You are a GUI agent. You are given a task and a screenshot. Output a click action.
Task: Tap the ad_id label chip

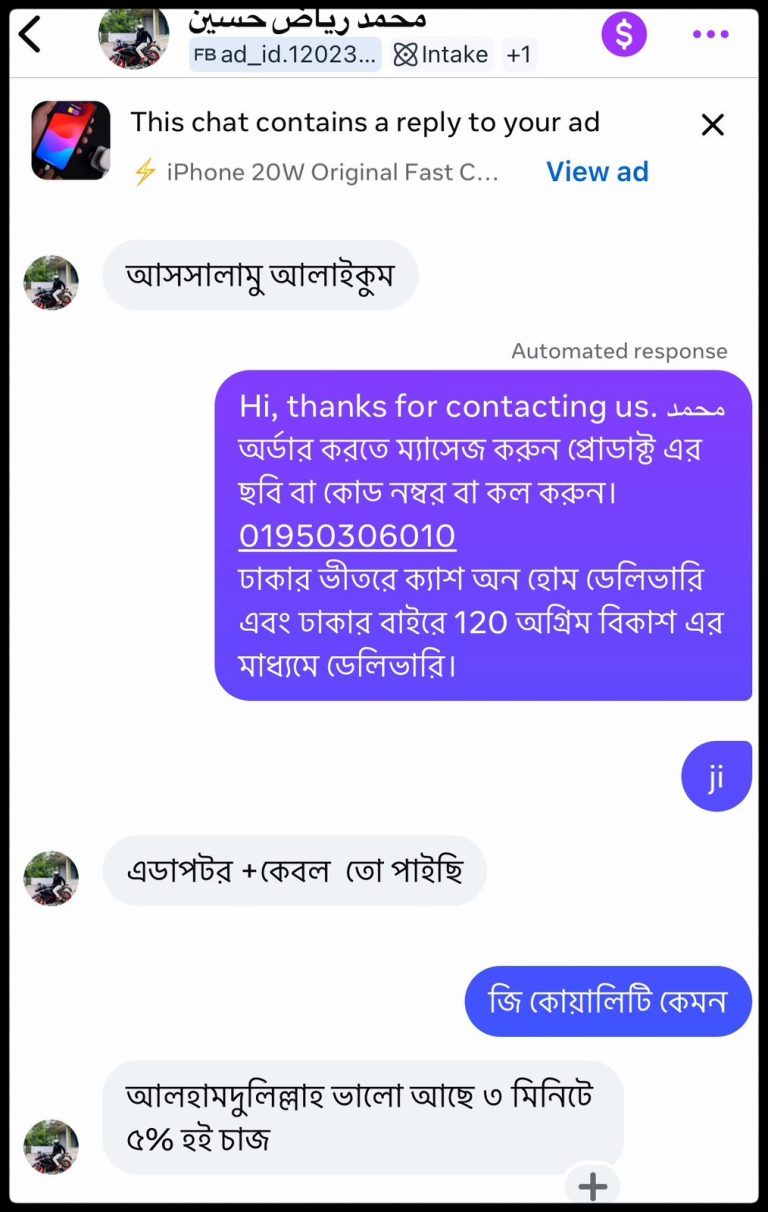tap(285, 55)
